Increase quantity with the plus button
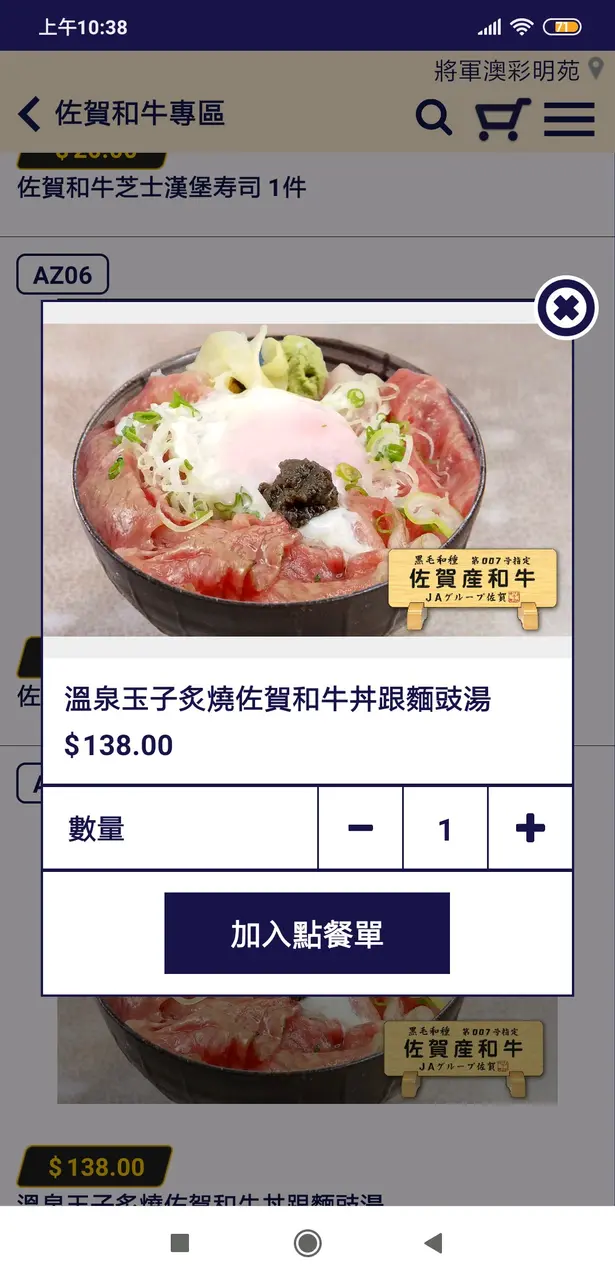The width and height of the screenshot is (615, 1280). [x=530, y=828]
